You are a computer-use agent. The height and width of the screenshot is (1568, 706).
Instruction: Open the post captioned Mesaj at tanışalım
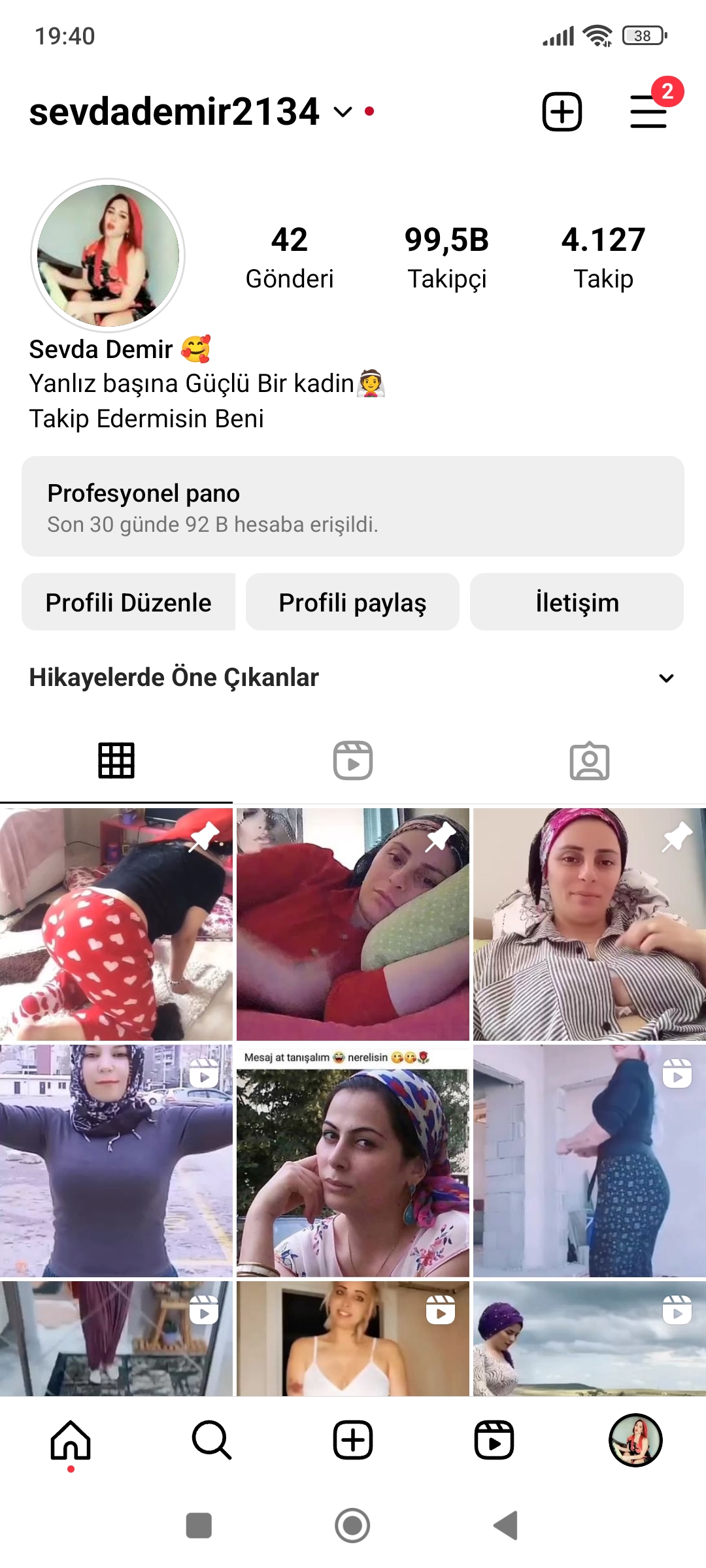[x=353, y=1161]
